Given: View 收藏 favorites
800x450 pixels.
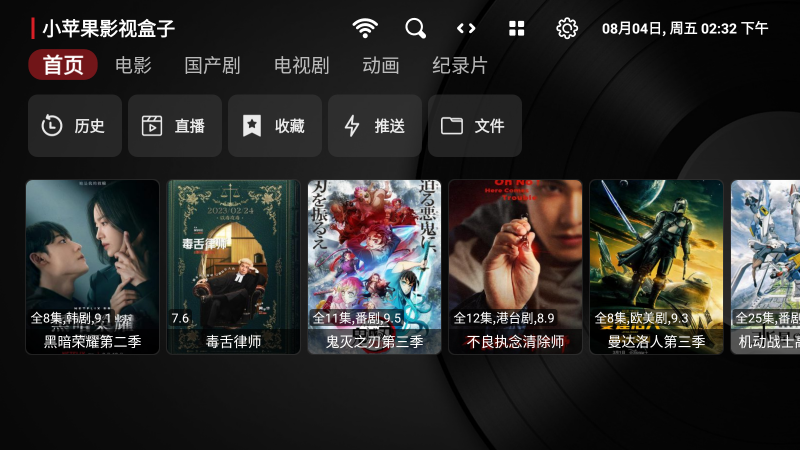Looking at the screenshot, I should point(275,126).
